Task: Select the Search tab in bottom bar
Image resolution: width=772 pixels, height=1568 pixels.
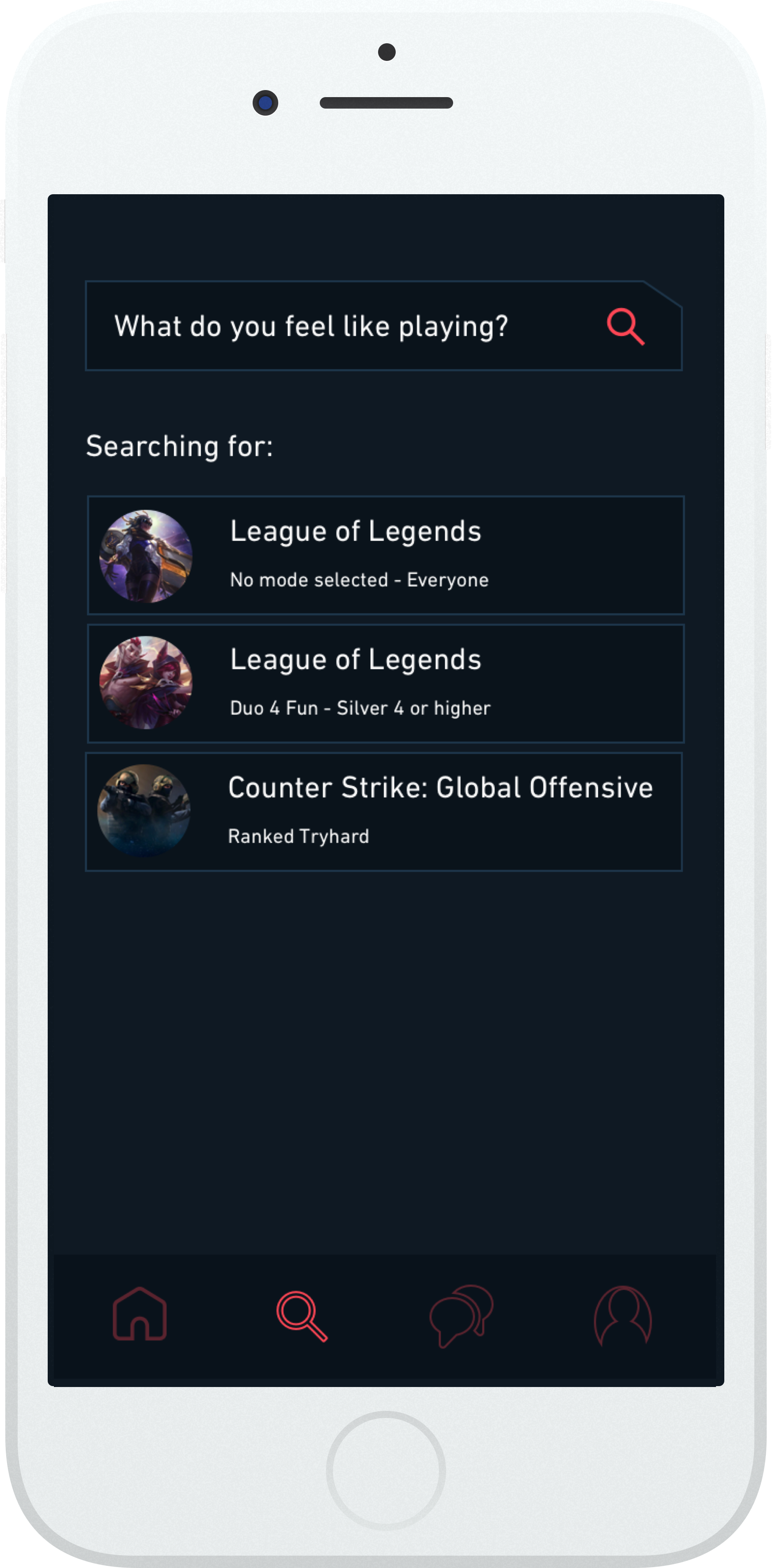Action: click(x=302, y=1316)
